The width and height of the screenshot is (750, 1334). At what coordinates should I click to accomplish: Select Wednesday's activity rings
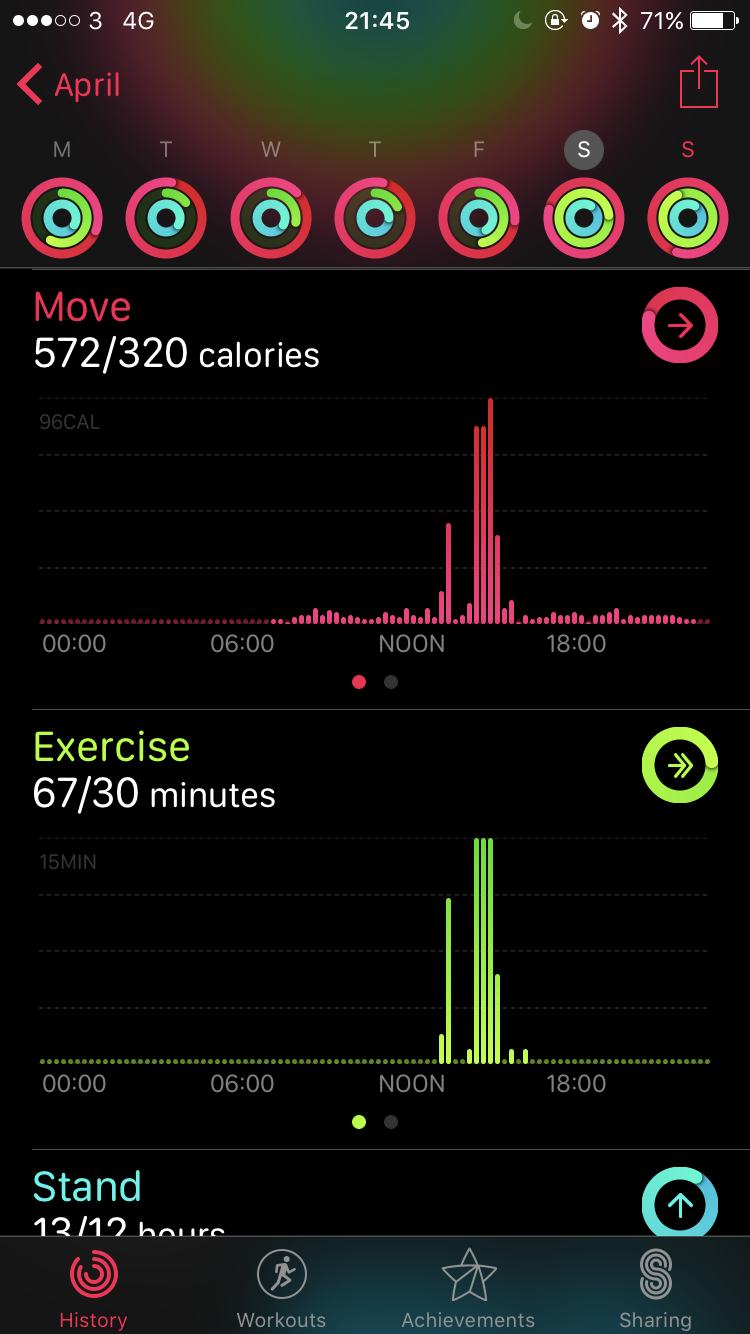tap(271, 217)
